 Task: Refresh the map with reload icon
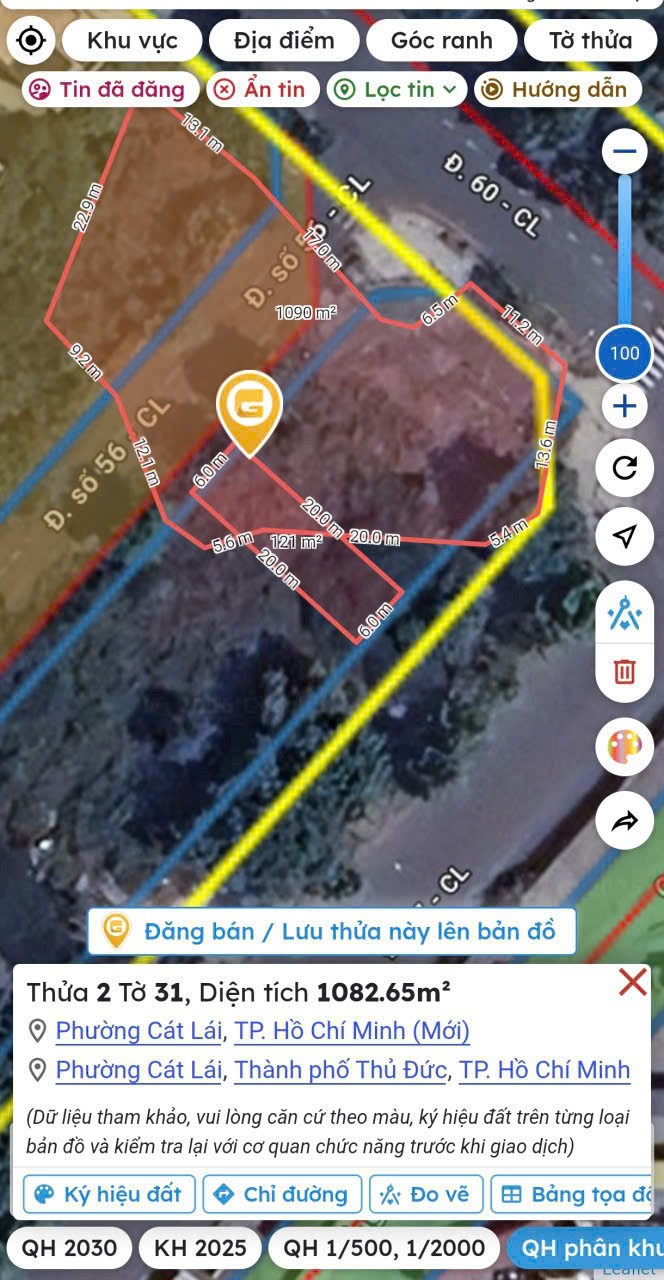coord(625,468)
